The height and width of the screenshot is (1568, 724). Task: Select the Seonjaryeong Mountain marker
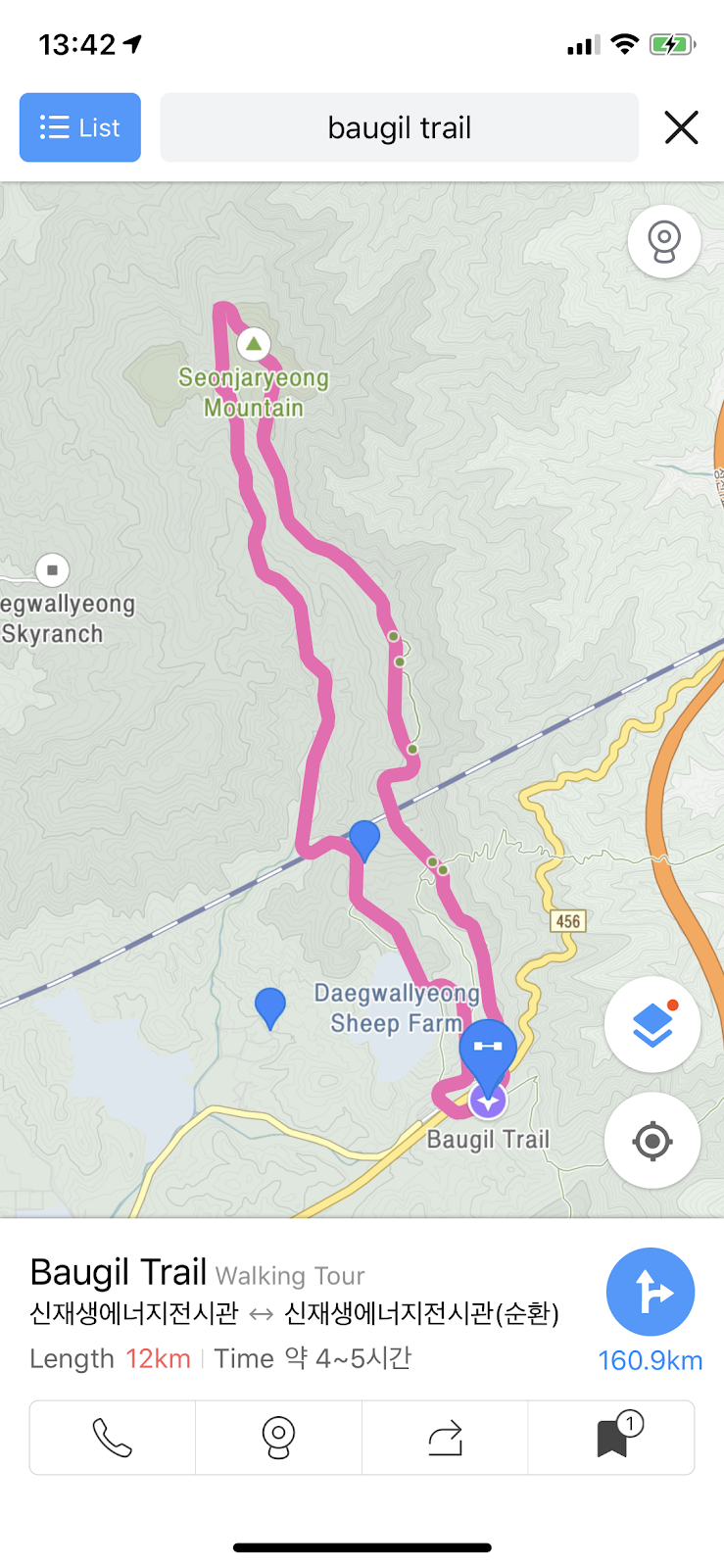pos(254,344)
